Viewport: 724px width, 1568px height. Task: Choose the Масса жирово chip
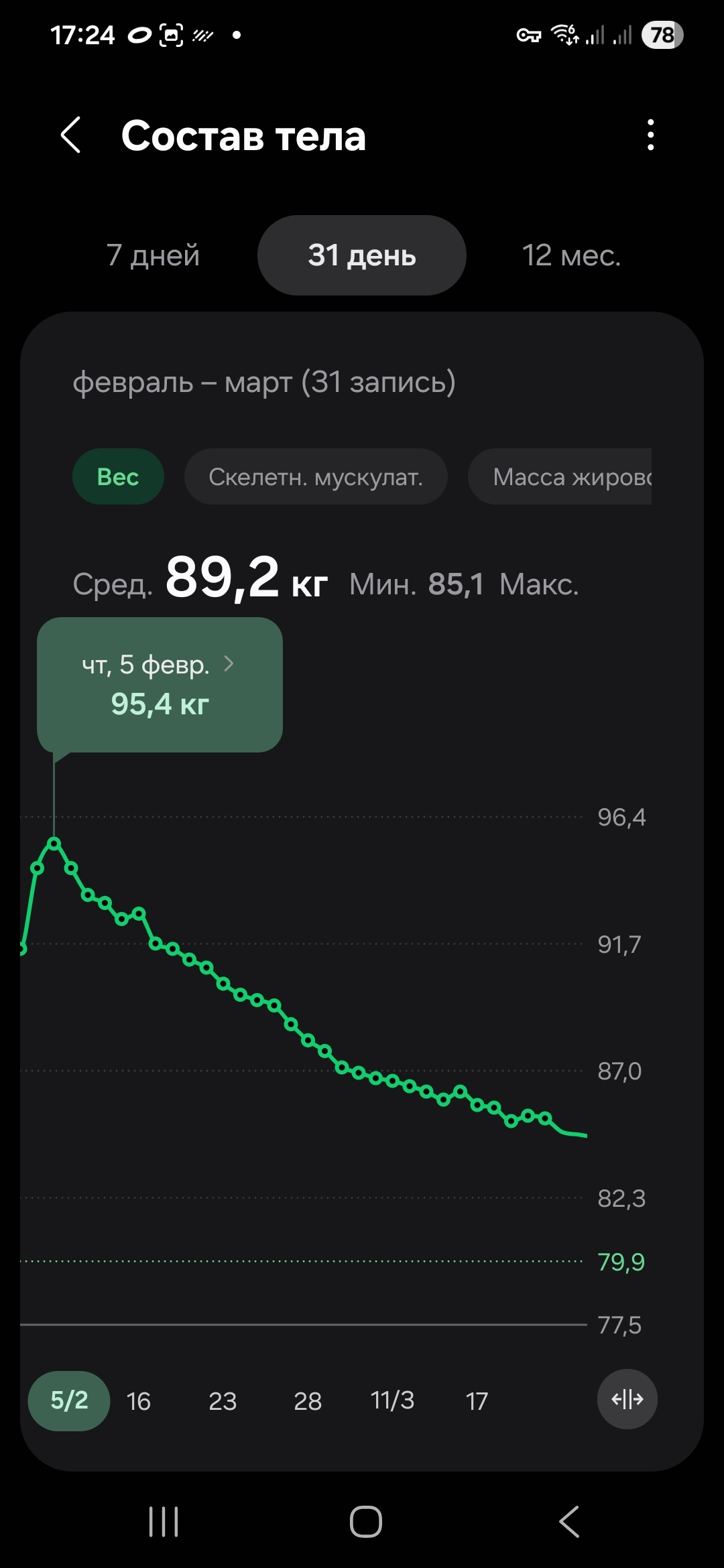tap(560, 476)
